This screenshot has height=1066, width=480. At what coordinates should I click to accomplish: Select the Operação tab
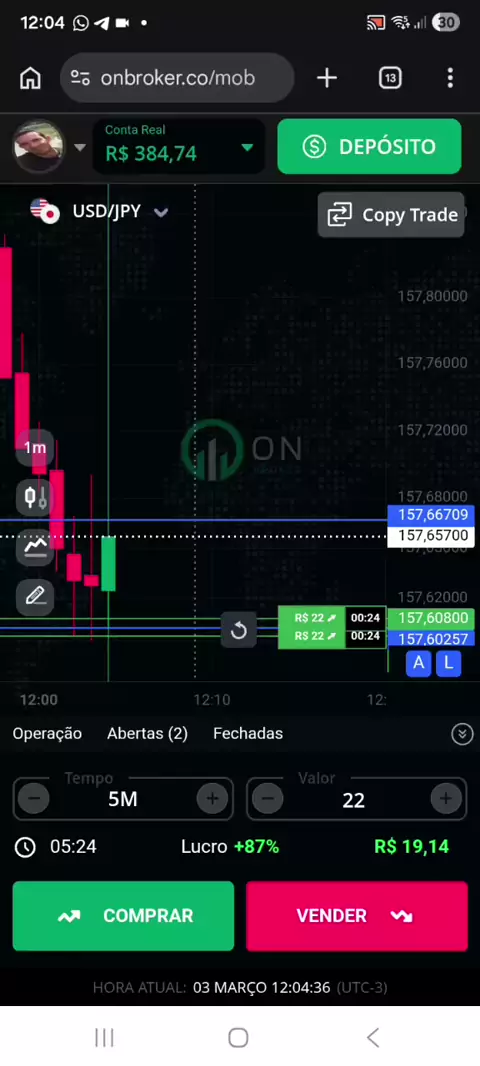click(x=47, y=734)
